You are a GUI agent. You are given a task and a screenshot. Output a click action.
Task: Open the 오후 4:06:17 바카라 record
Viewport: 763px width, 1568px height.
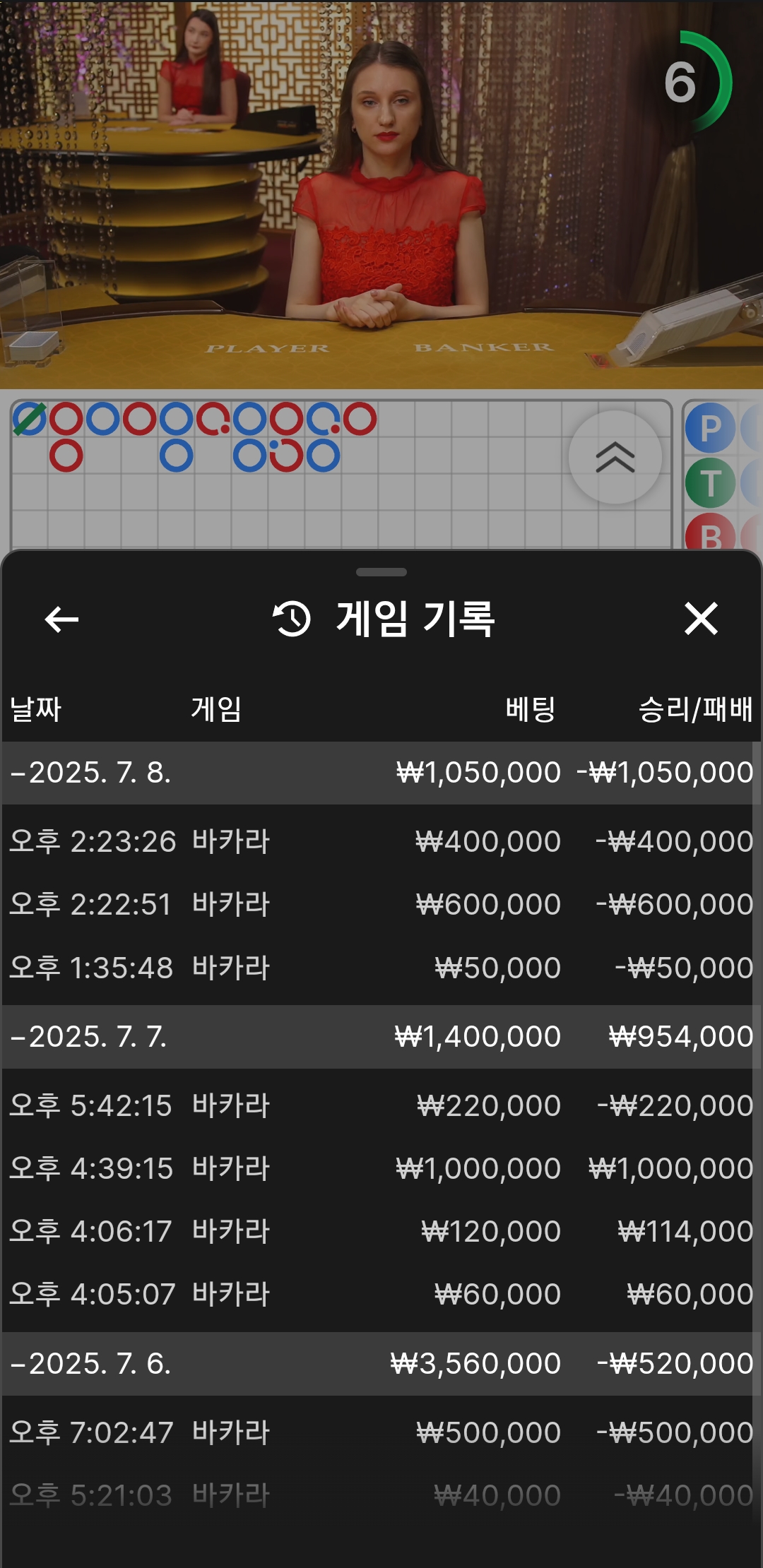pyautogui.click(x=381, y=1231)
